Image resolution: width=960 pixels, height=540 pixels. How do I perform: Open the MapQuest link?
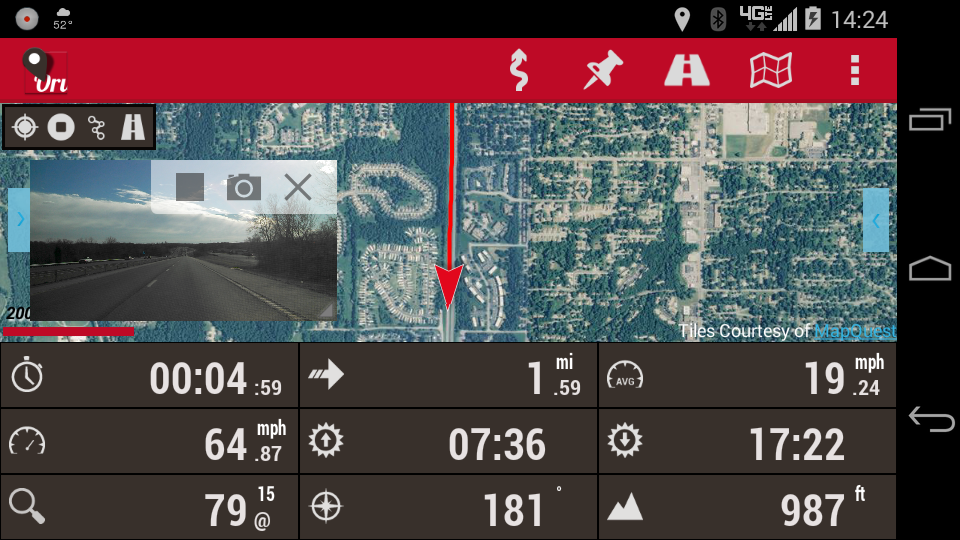(854, 331)
